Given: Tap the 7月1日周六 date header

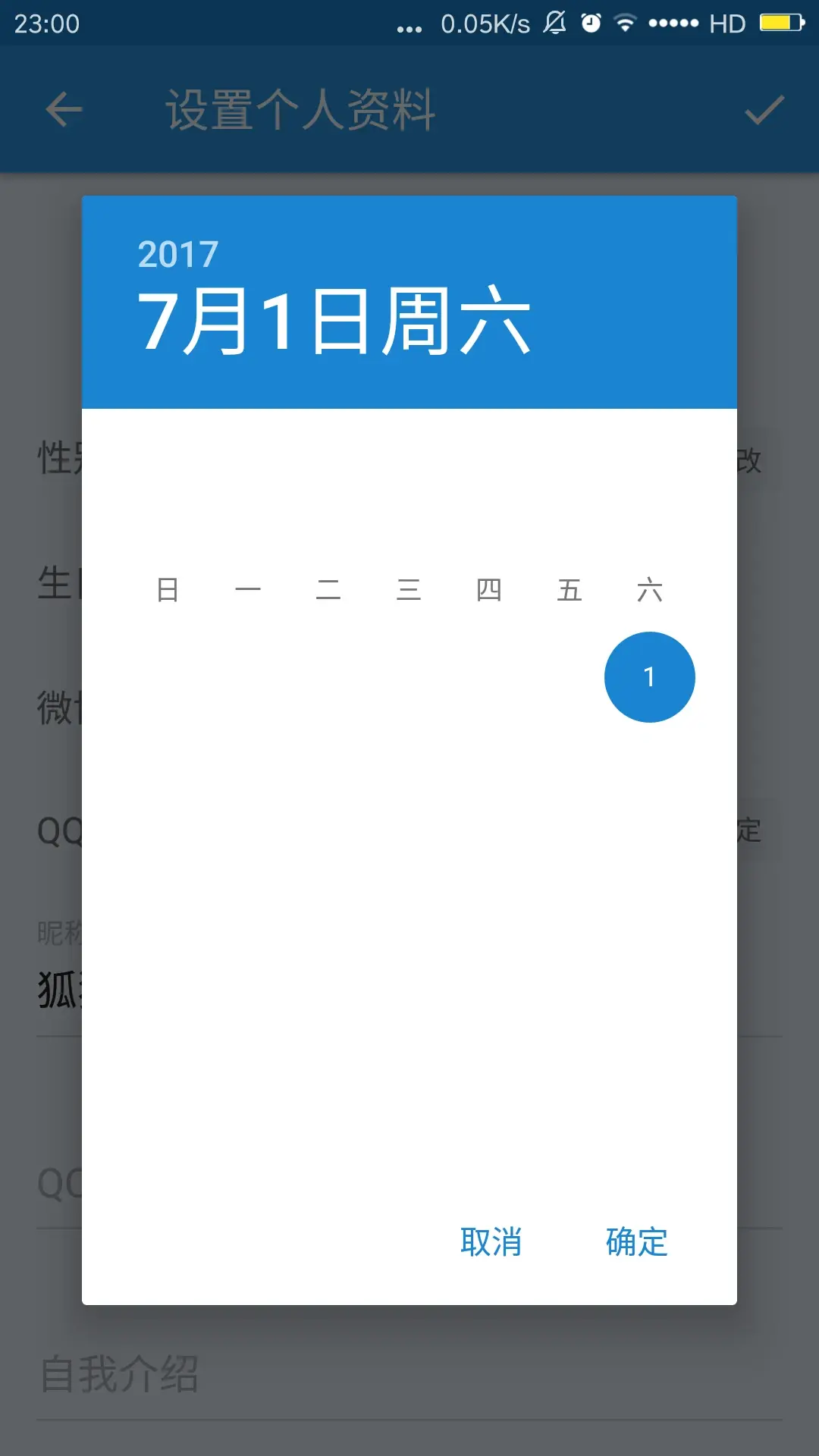Looking at the screenshot, I should click(x=334, y=322).
